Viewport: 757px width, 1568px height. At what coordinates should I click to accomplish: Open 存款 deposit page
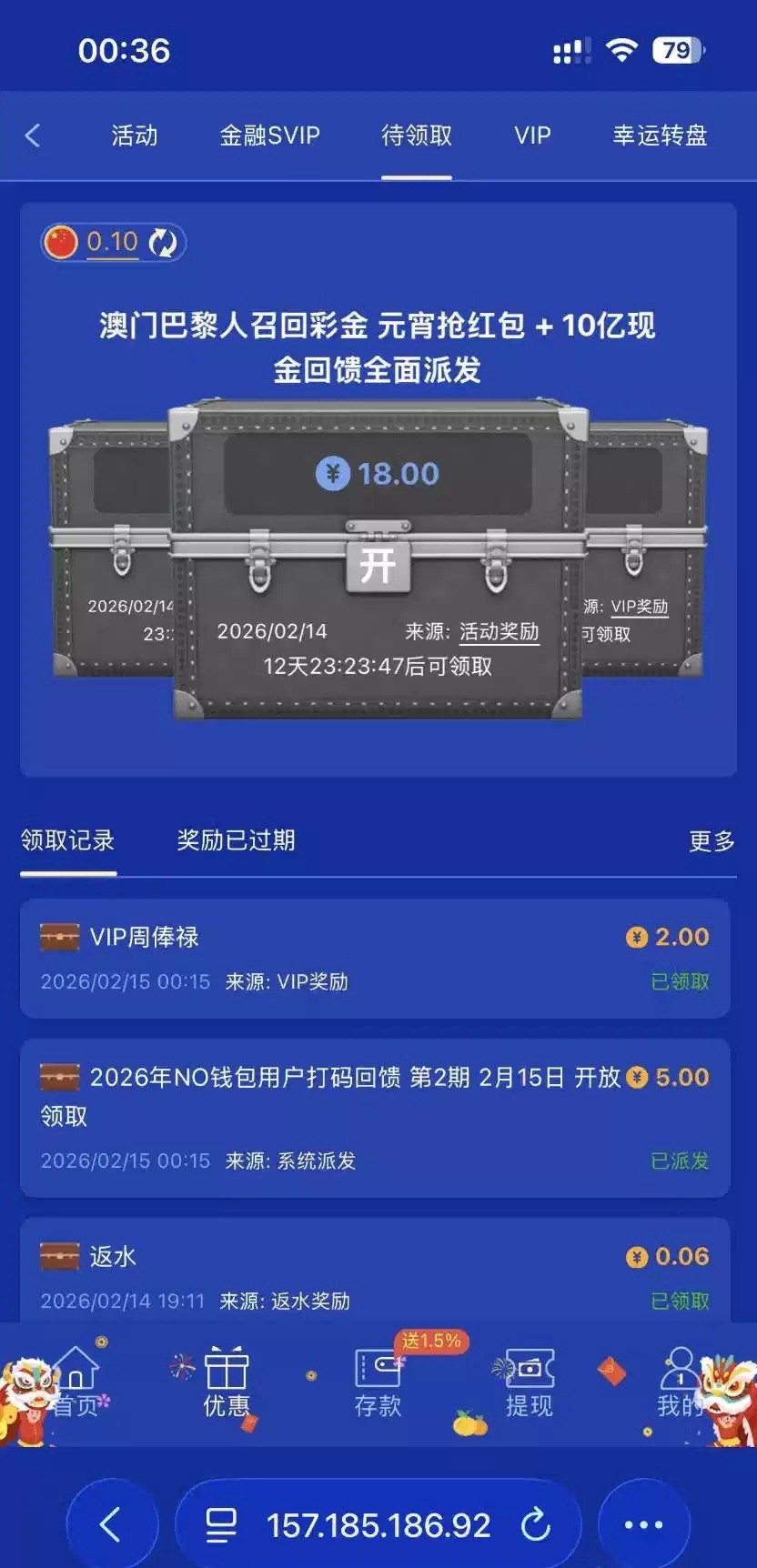click(378, 1382)
